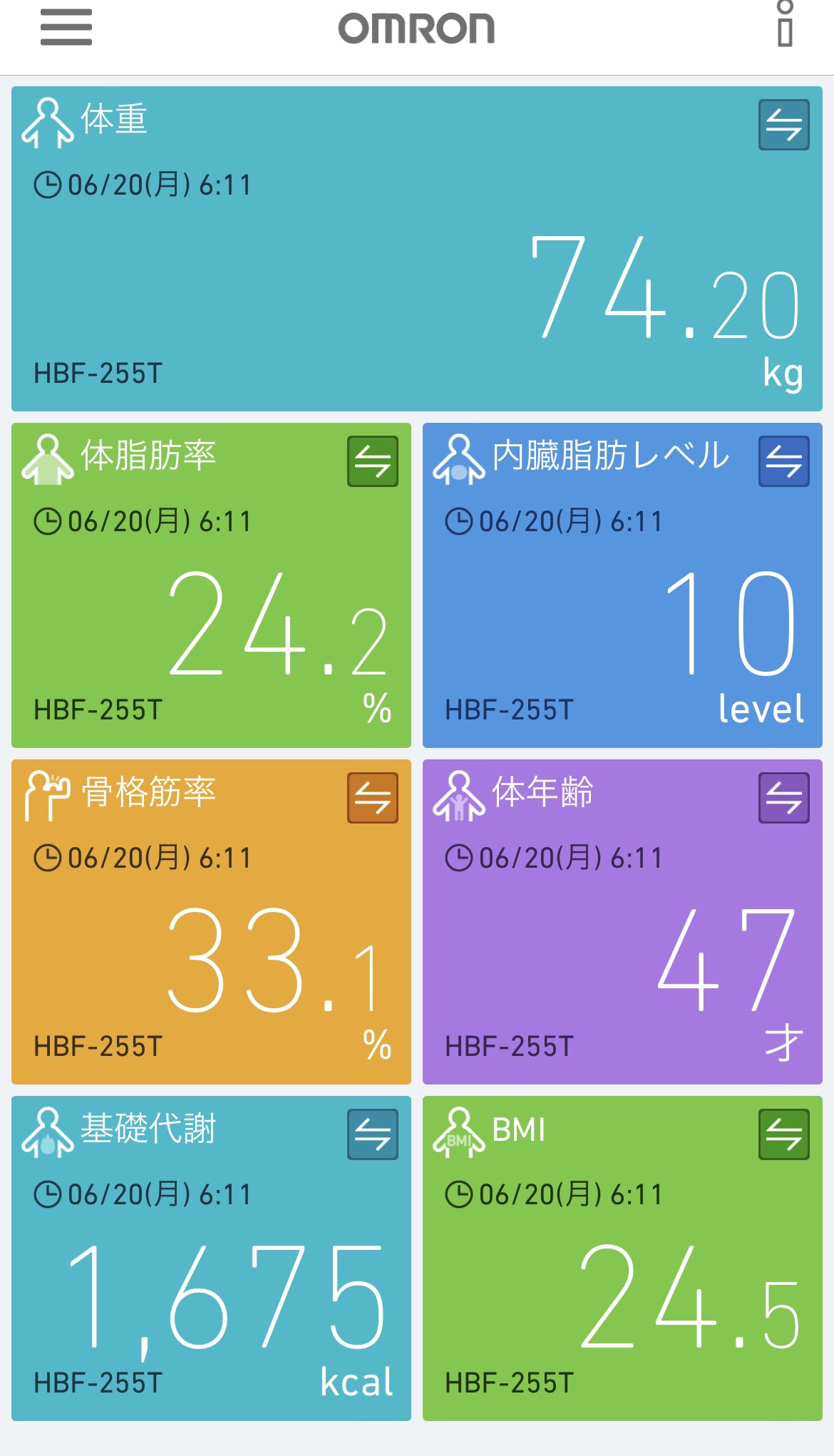This screenshot has width=834, height=1456.
Task: Open the BMI 24.5 card
Action: click(x=622, y=1258)
